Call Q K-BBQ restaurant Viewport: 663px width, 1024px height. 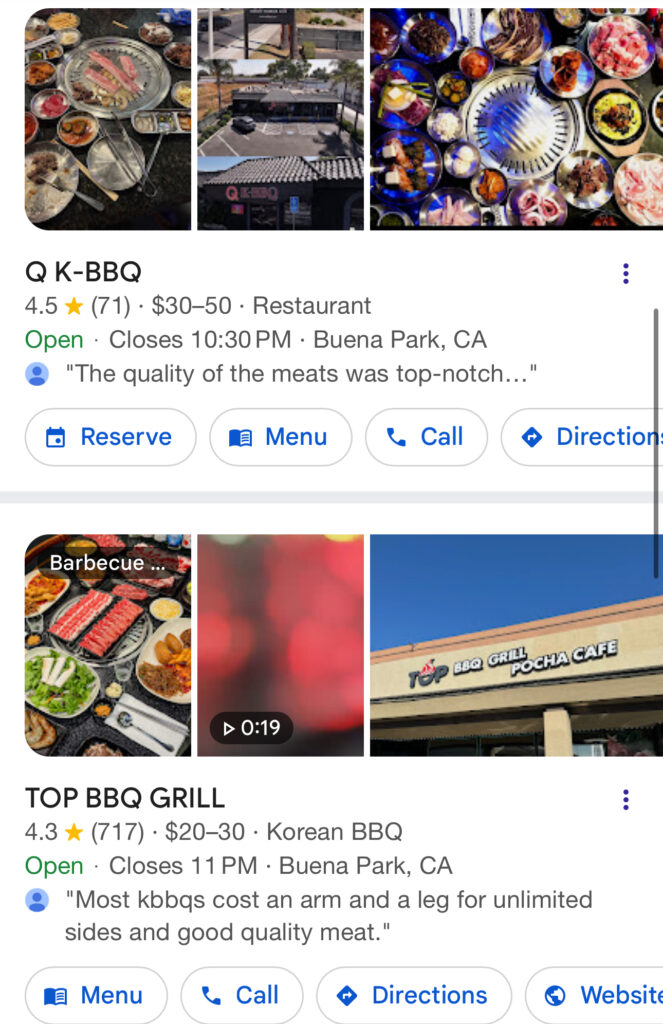[x=426, y=437]
